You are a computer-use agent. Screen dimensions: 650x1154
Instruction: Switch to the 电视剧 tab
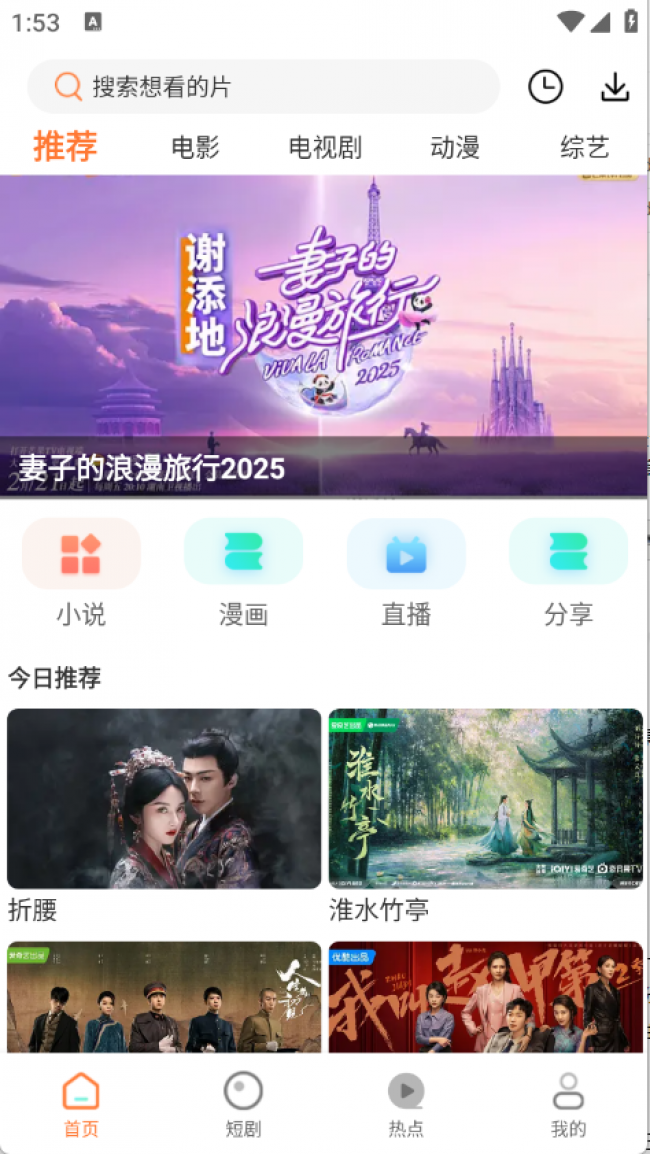click(325, 147)
